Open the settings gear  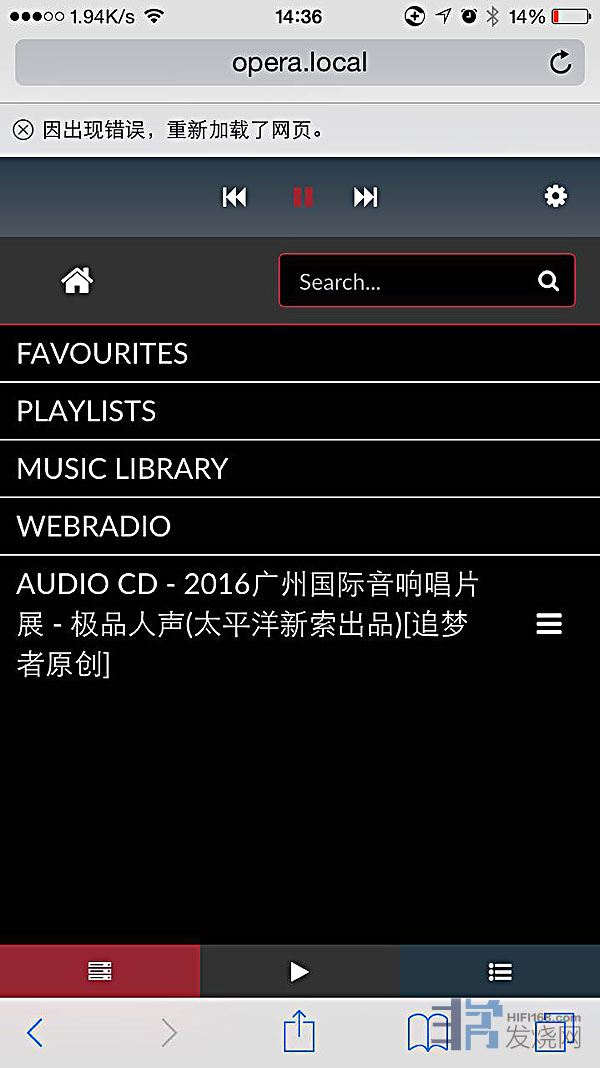[556, 196]
